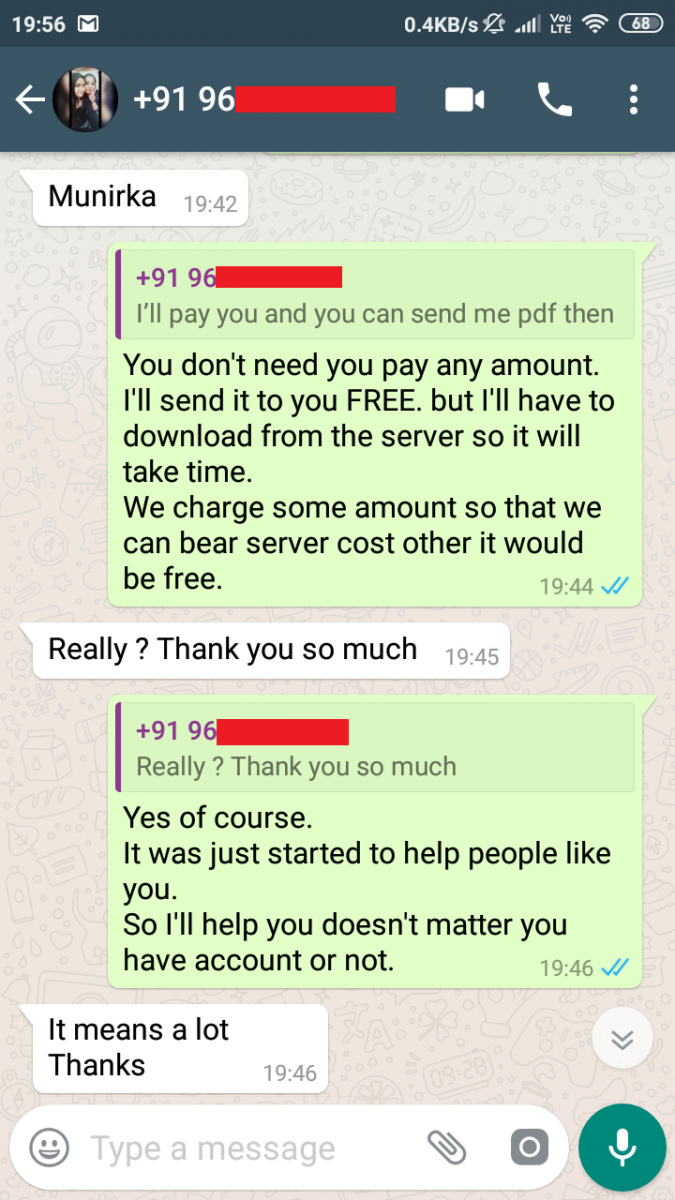Open the overflow menu
The width and height of the screenshot is (675, 1200).
click(x=634, y=99)
